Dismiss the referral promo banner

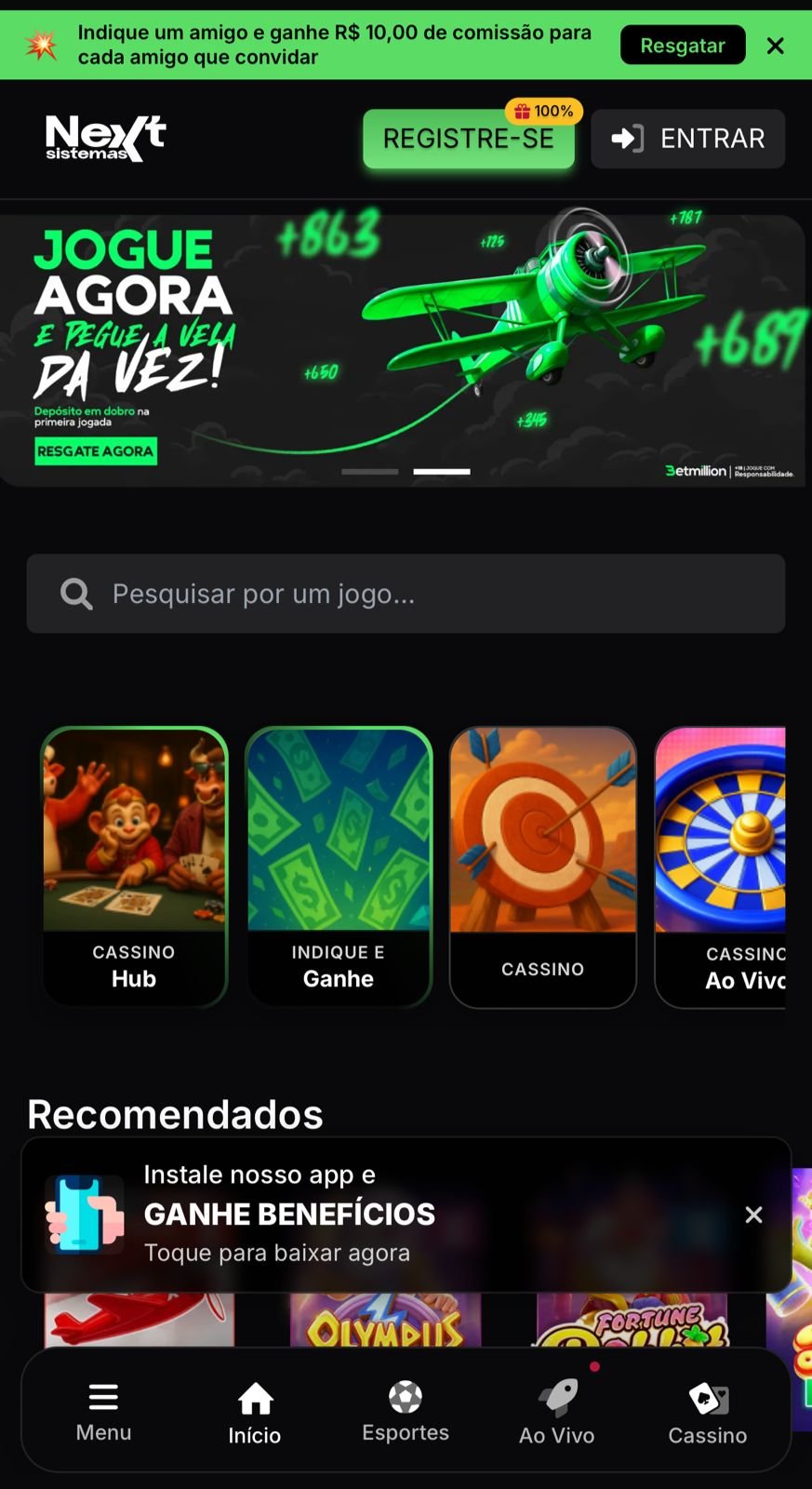pos(775,45)
